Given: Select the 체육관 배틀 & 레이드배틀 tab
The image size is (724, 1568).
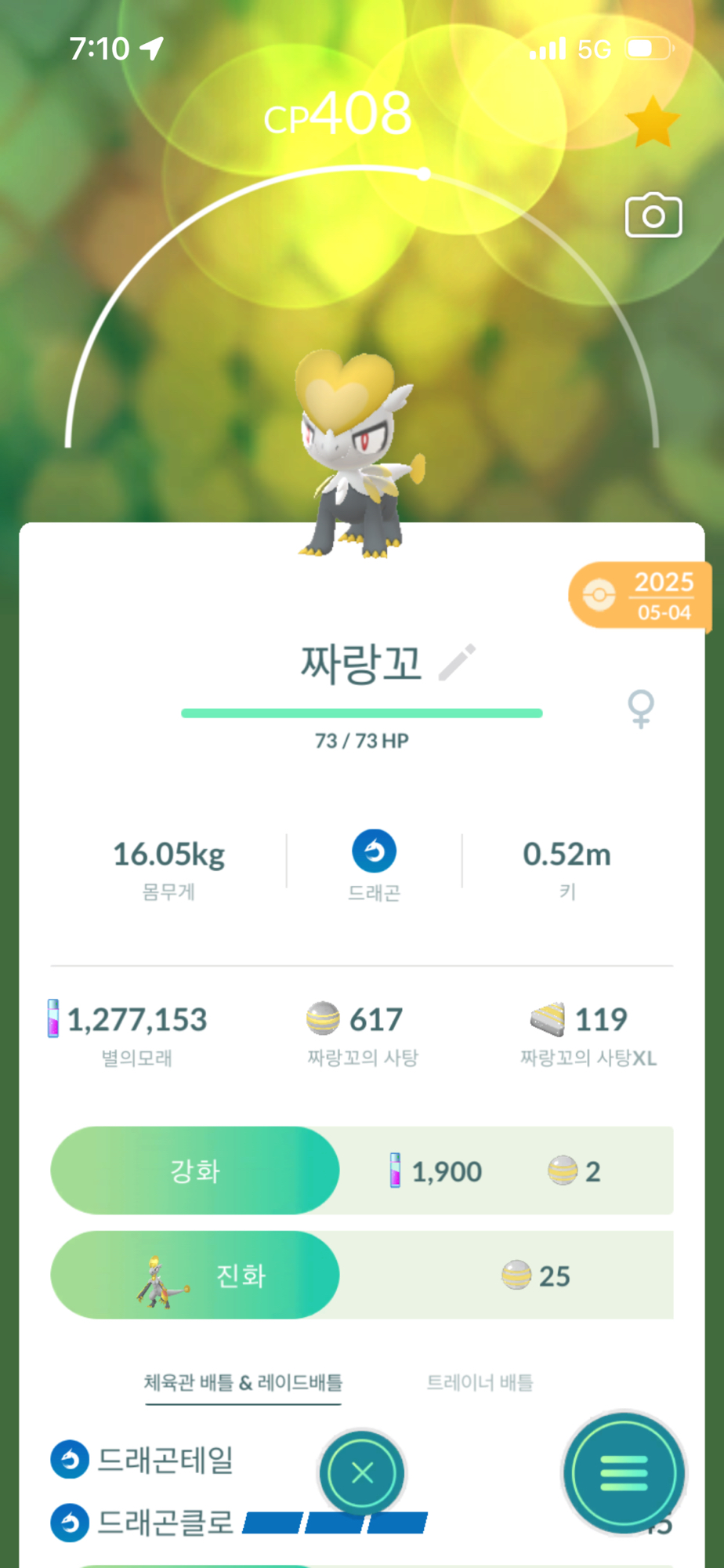Looking at the screenshot, I should (x=243, y=1382).
